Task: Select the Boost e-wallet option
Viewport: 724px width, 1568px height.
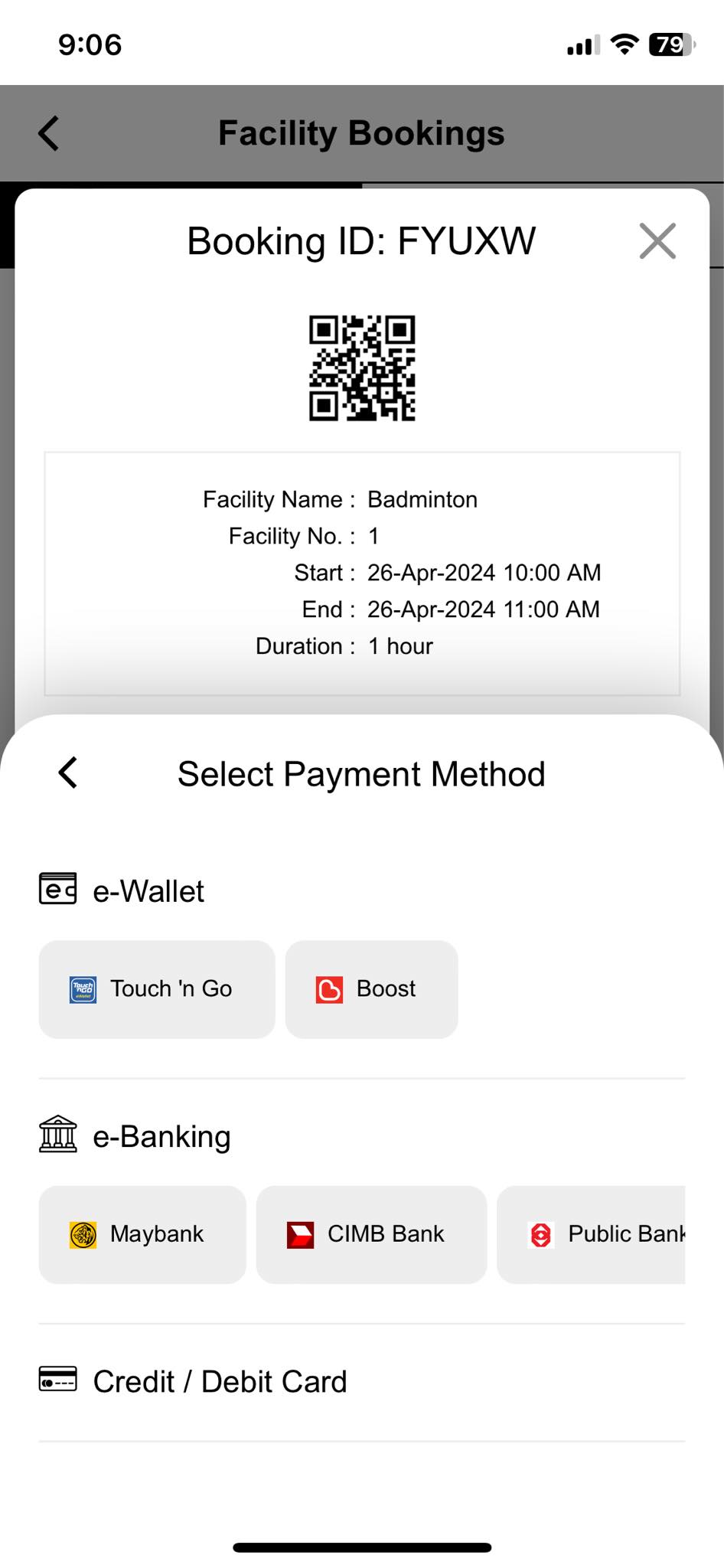Action: 371,988
